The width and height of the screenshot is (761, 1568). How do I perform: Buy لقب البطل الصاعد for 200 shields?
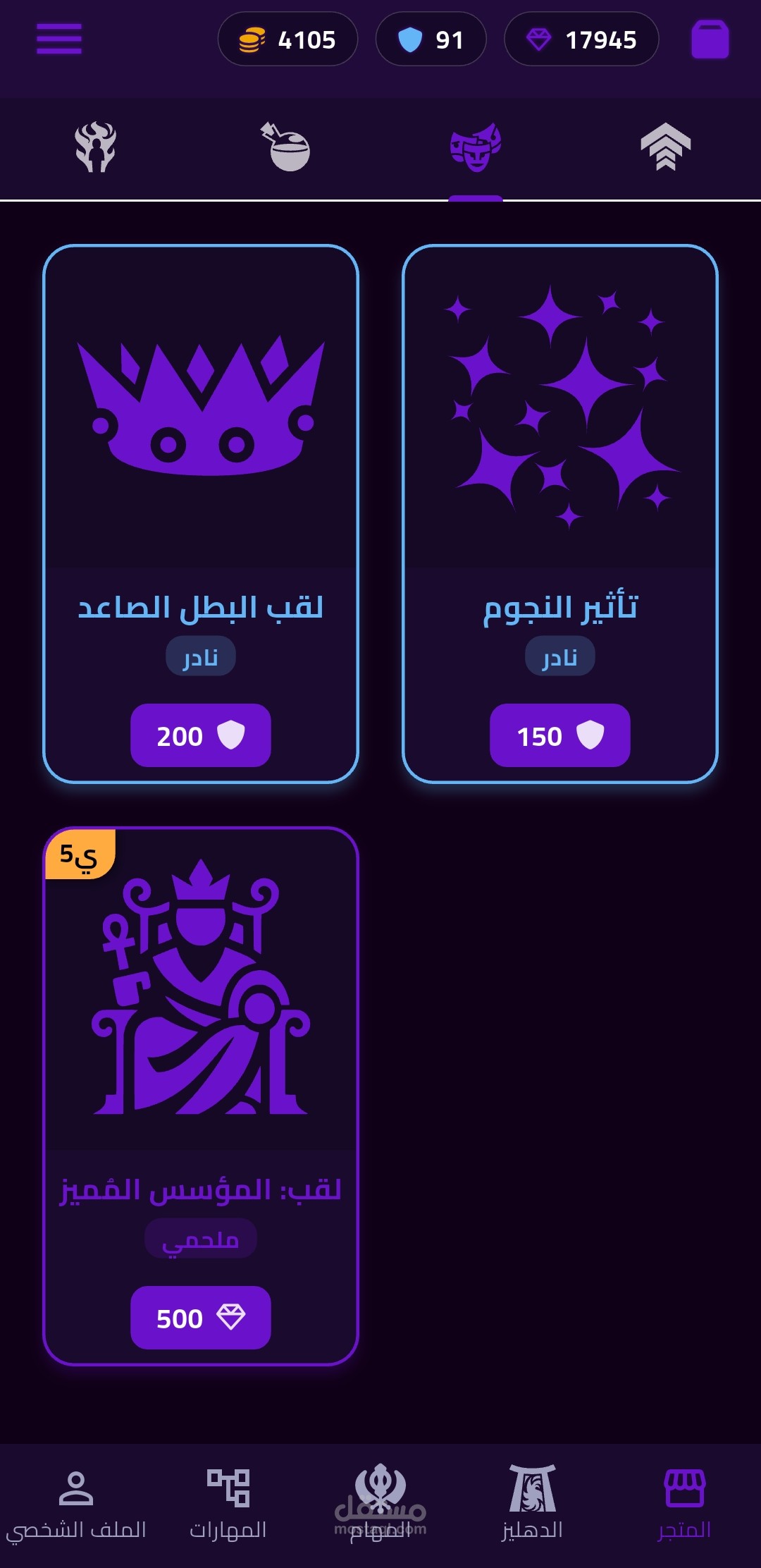point(201,735)
